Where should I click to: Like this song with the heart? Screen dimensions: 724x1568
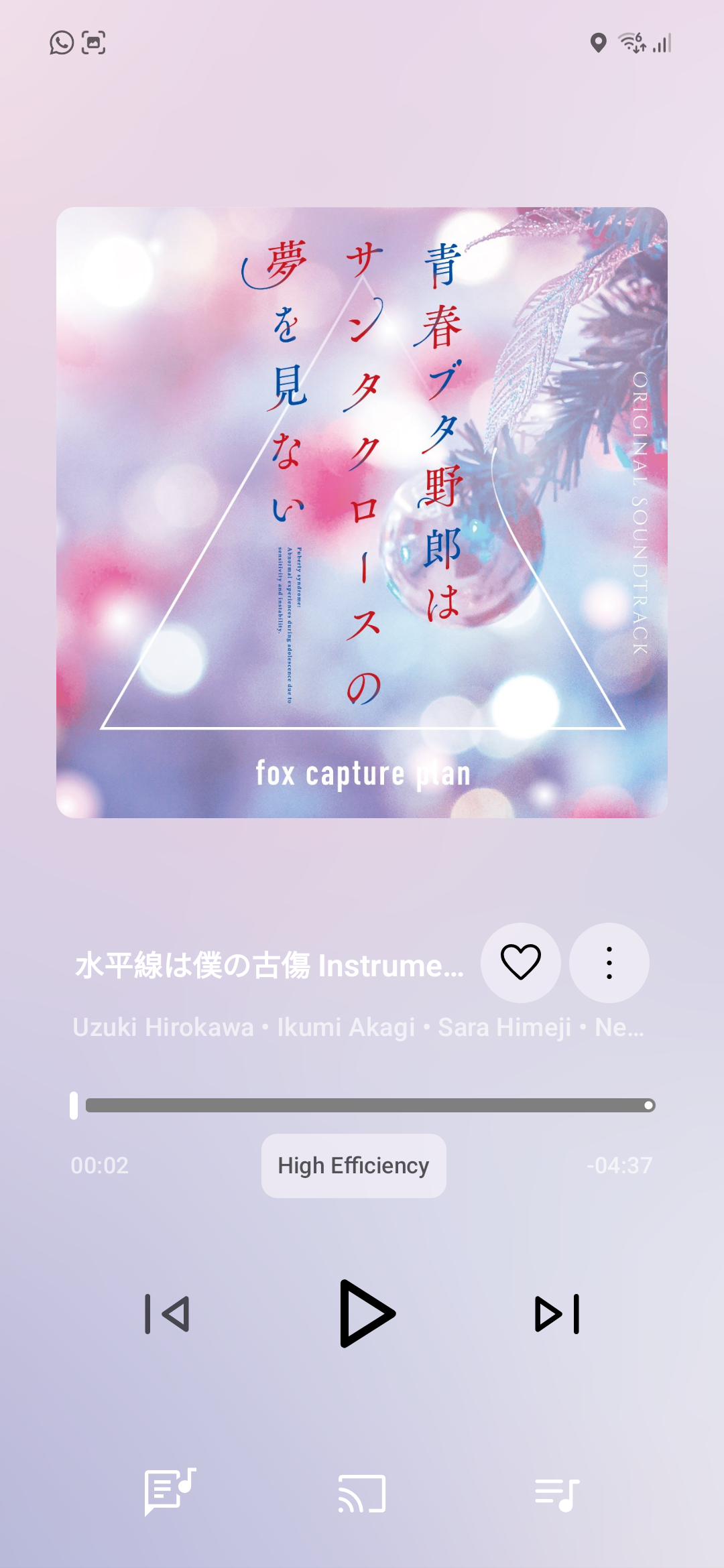521,962
